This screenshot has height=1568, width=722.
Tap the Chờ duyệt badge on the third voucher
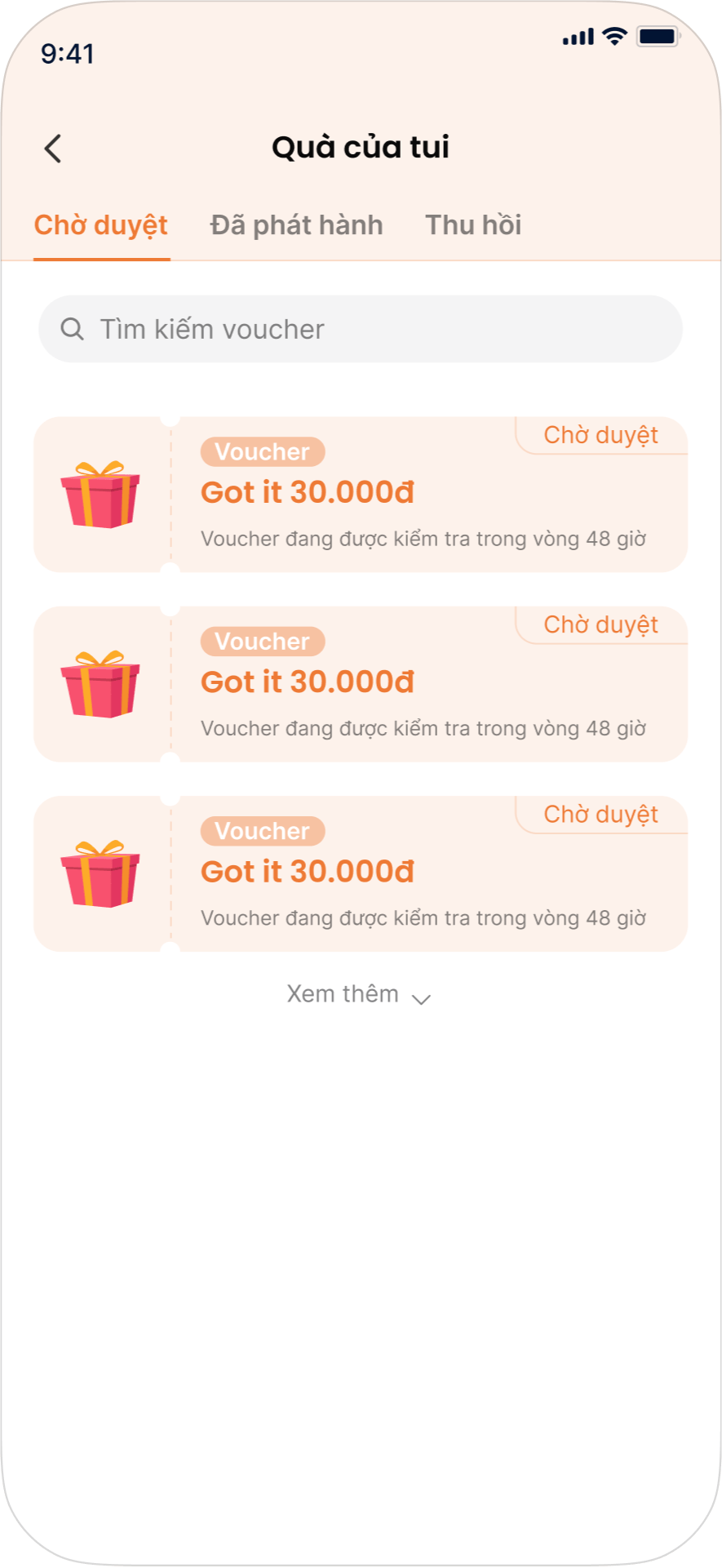[x=601, y=814]
